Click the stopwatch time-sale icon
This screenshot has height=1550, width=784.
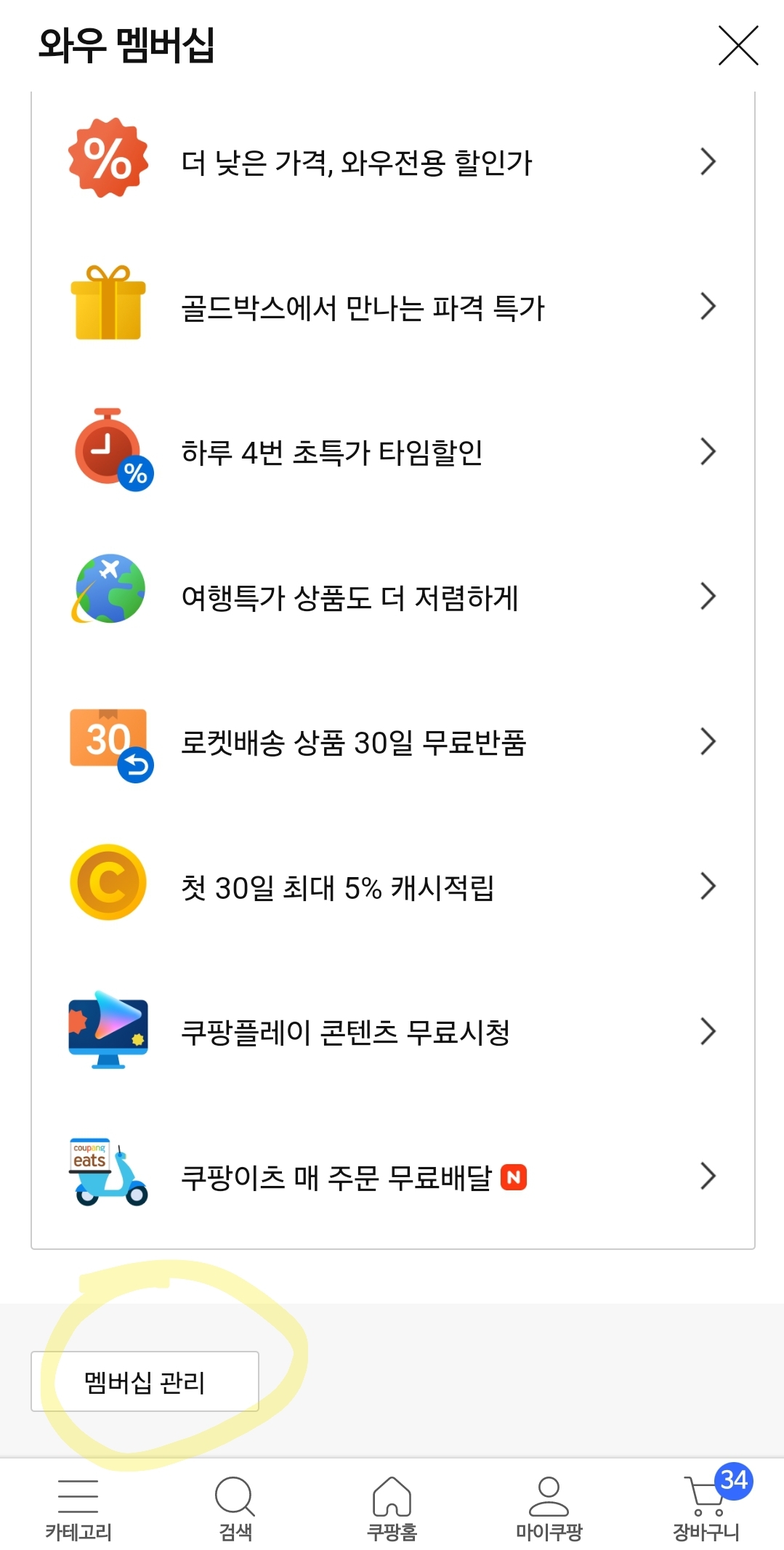click(108, 451)
